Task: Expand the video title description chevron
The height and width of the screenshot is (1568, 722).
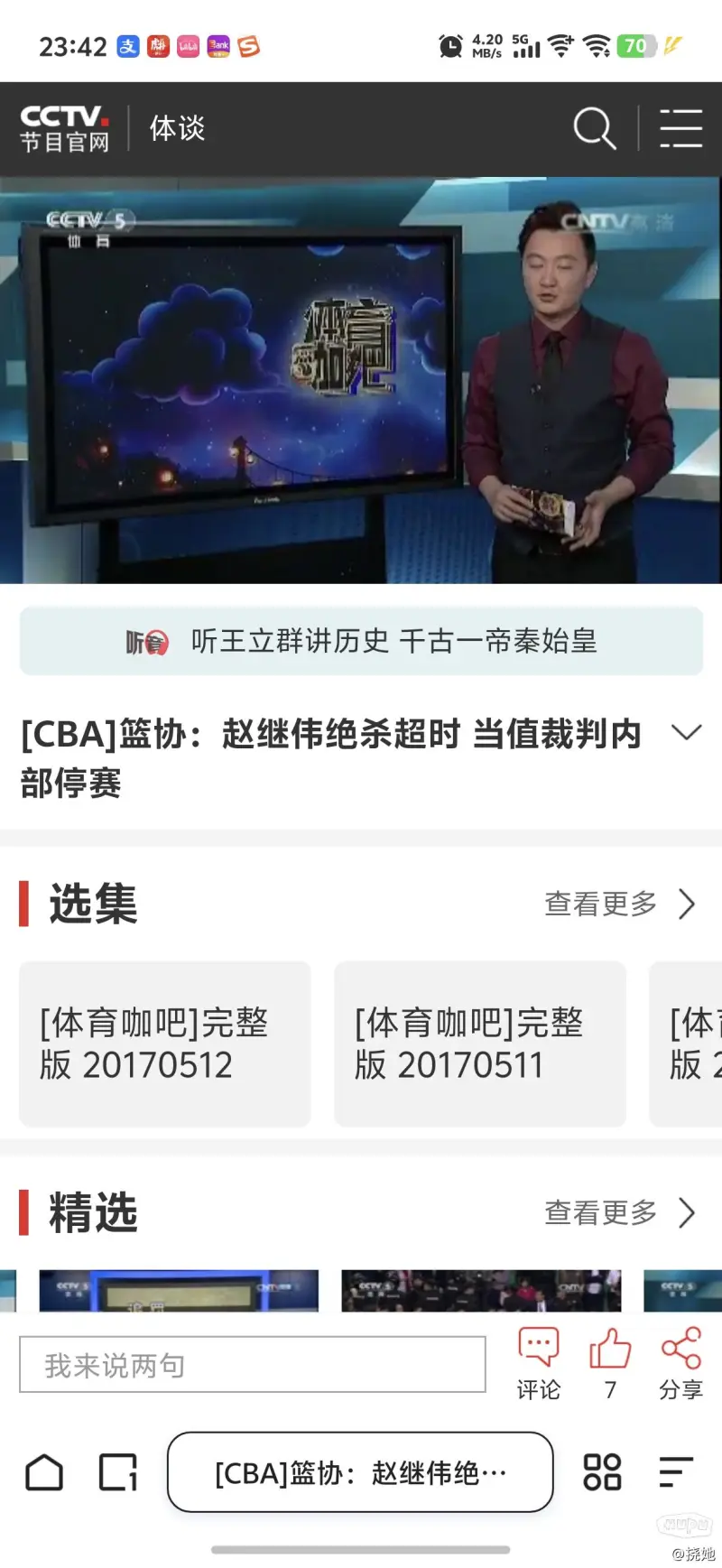Action: pyautogui.click(x=687, y=733)
